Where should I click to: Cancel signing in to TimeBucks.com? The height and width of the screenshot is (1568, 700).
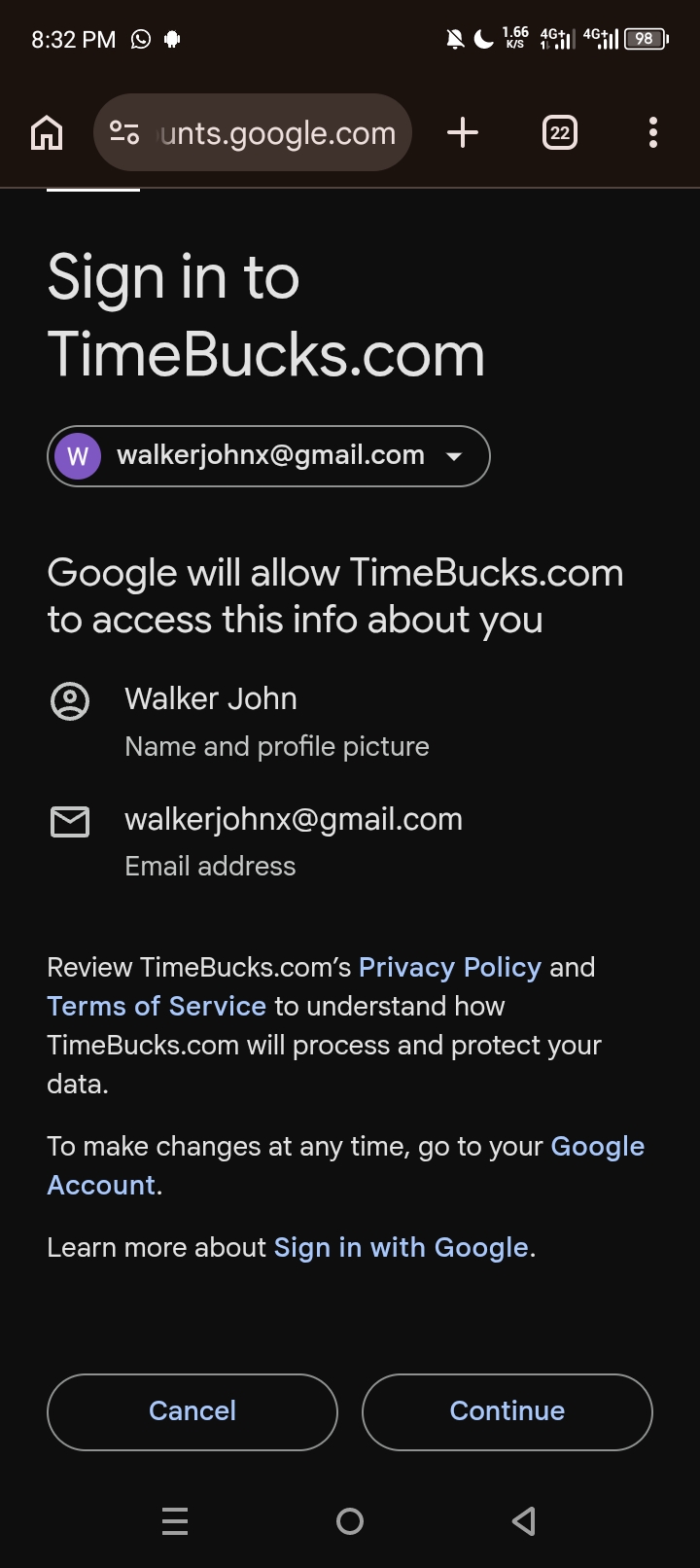pyautogui.click(x=192, y=1411)
